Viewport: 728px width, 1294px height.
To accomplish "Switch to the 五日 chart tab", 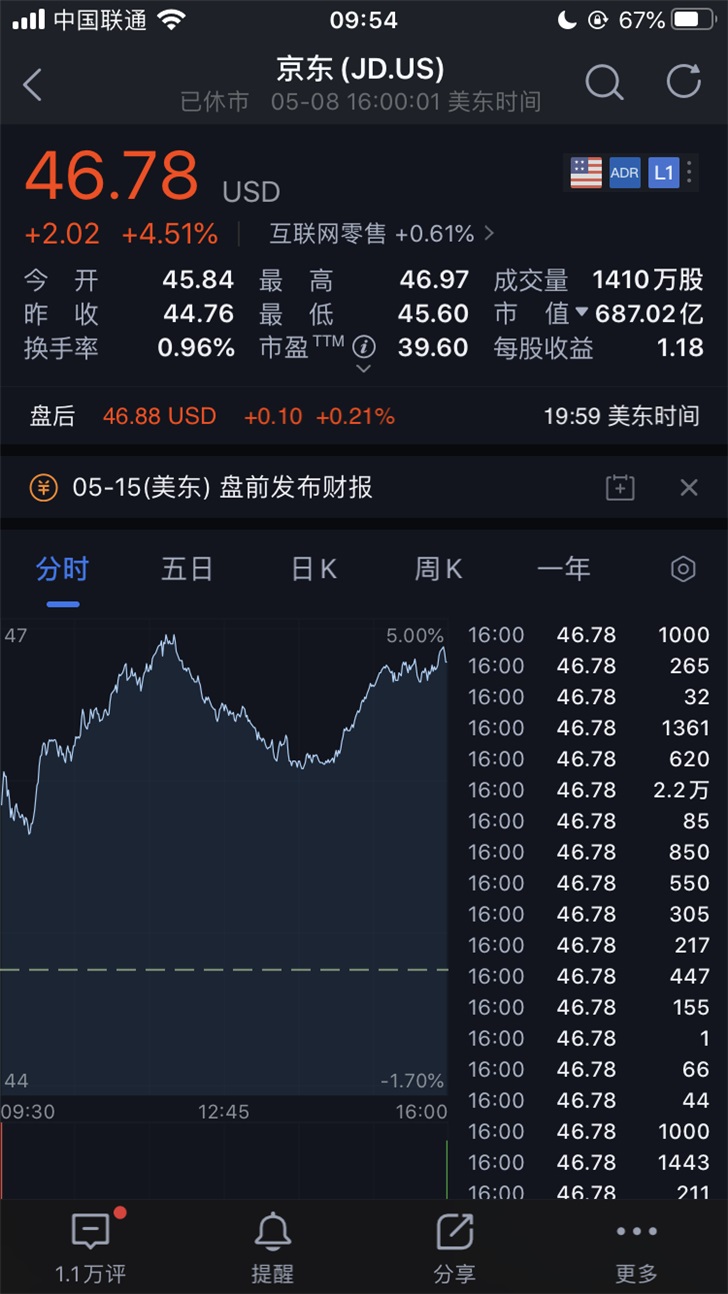I will 187,569.
